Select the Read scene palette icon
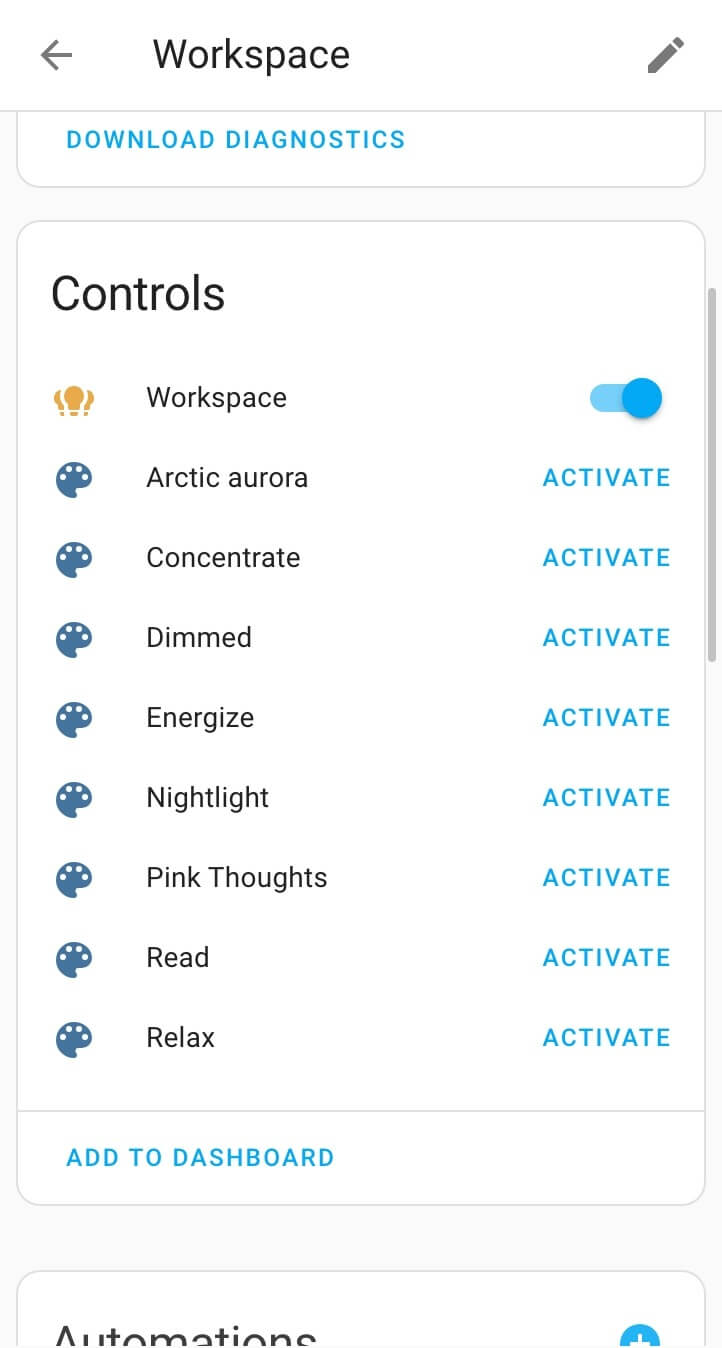Screen dimensions: 722x1348 click(x=74, y=957)
